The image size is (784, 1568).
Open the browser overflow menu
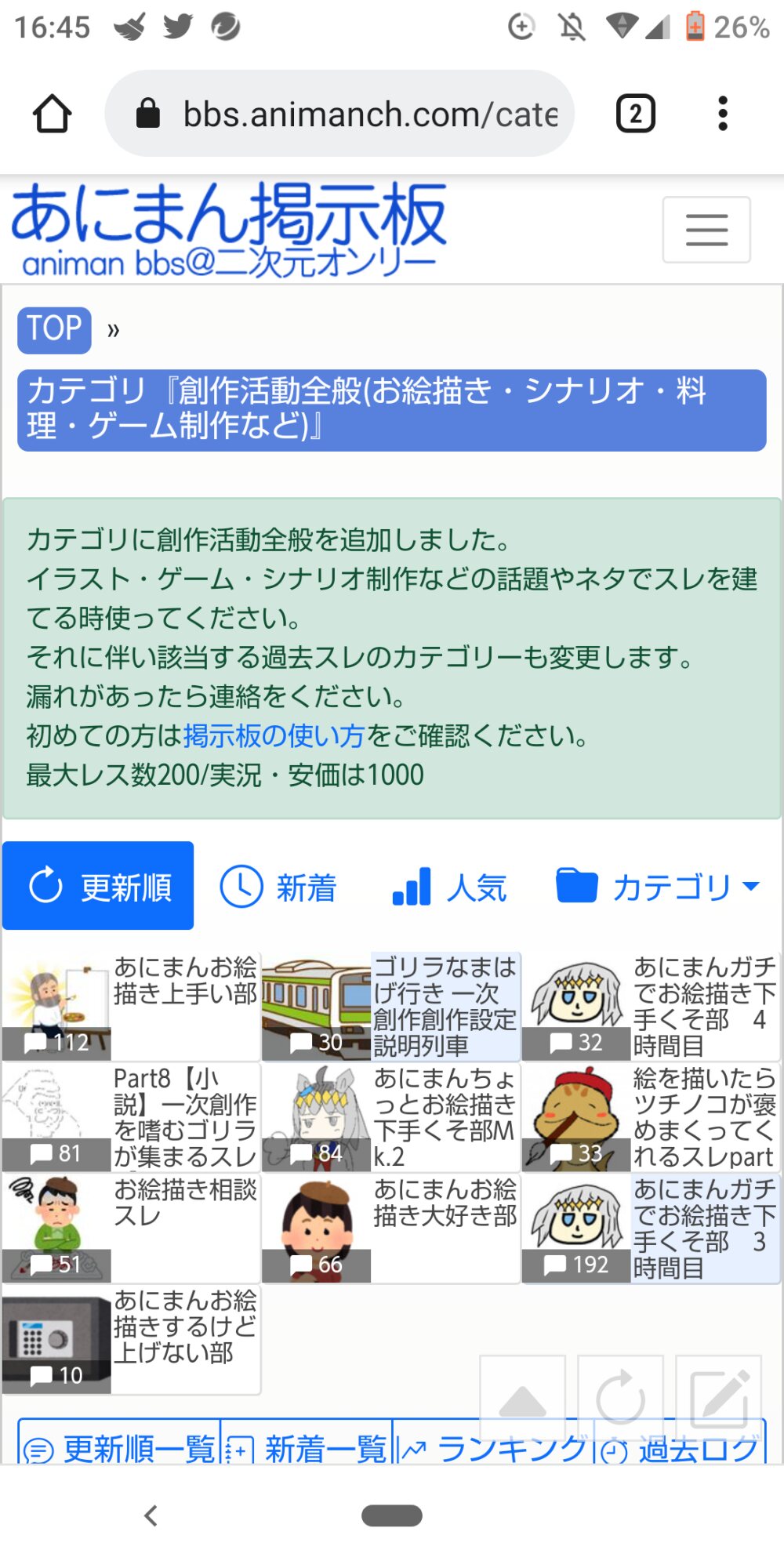click(722, 114)
